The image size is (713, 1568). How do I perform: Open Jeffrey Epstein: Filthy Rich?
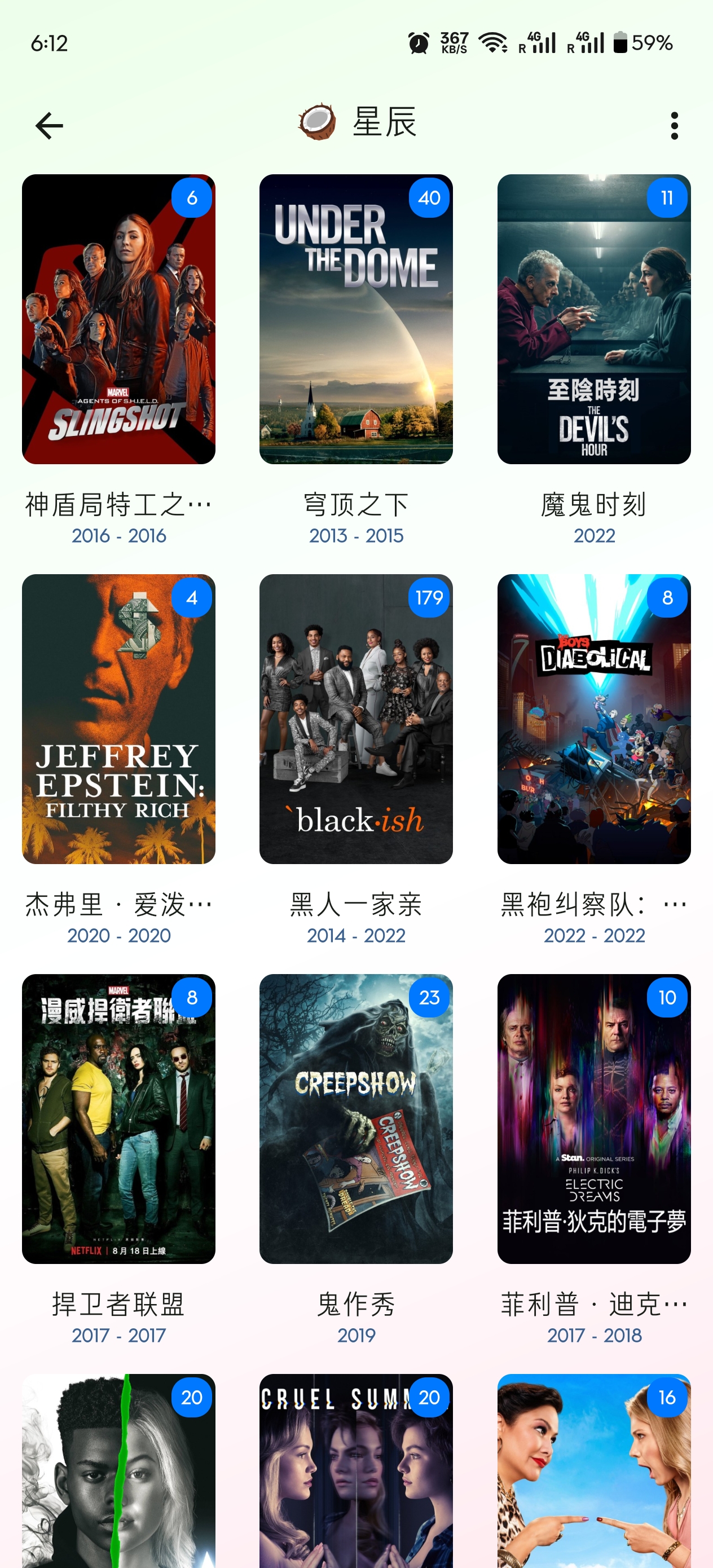coord(118,719)
